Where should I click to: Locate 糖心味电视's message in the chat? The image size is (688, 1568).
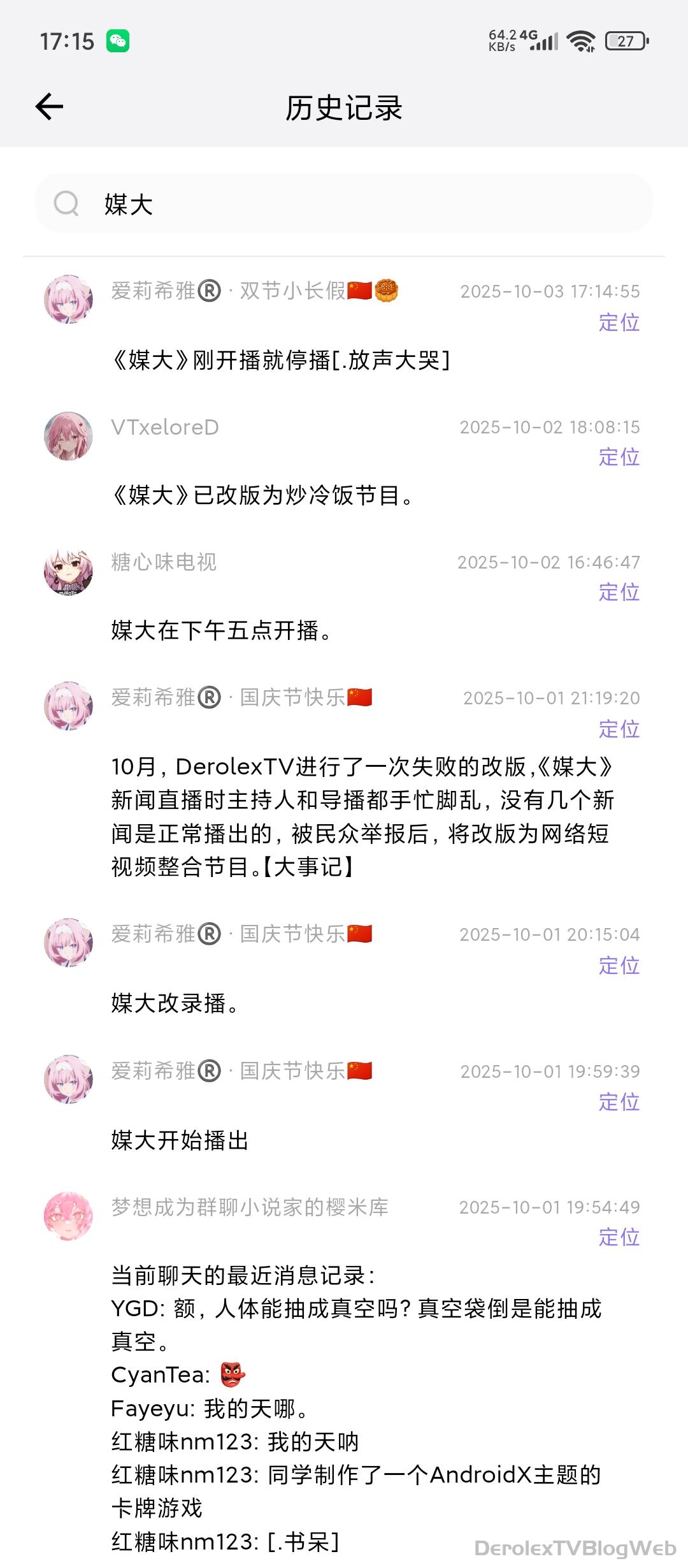[619, 592]
